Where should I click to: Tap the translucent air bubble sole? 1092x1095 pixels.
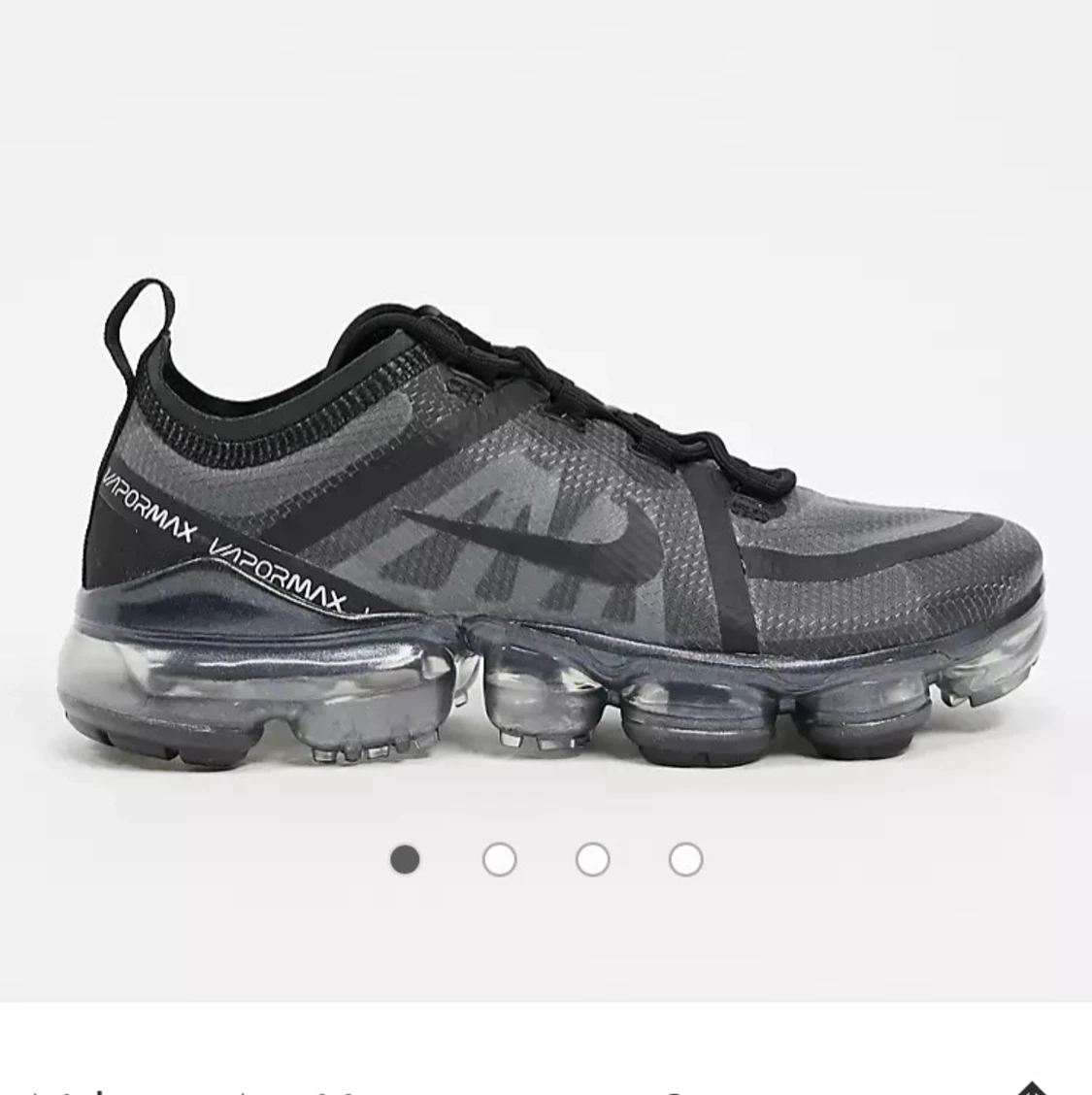click(x=544, y=689)
